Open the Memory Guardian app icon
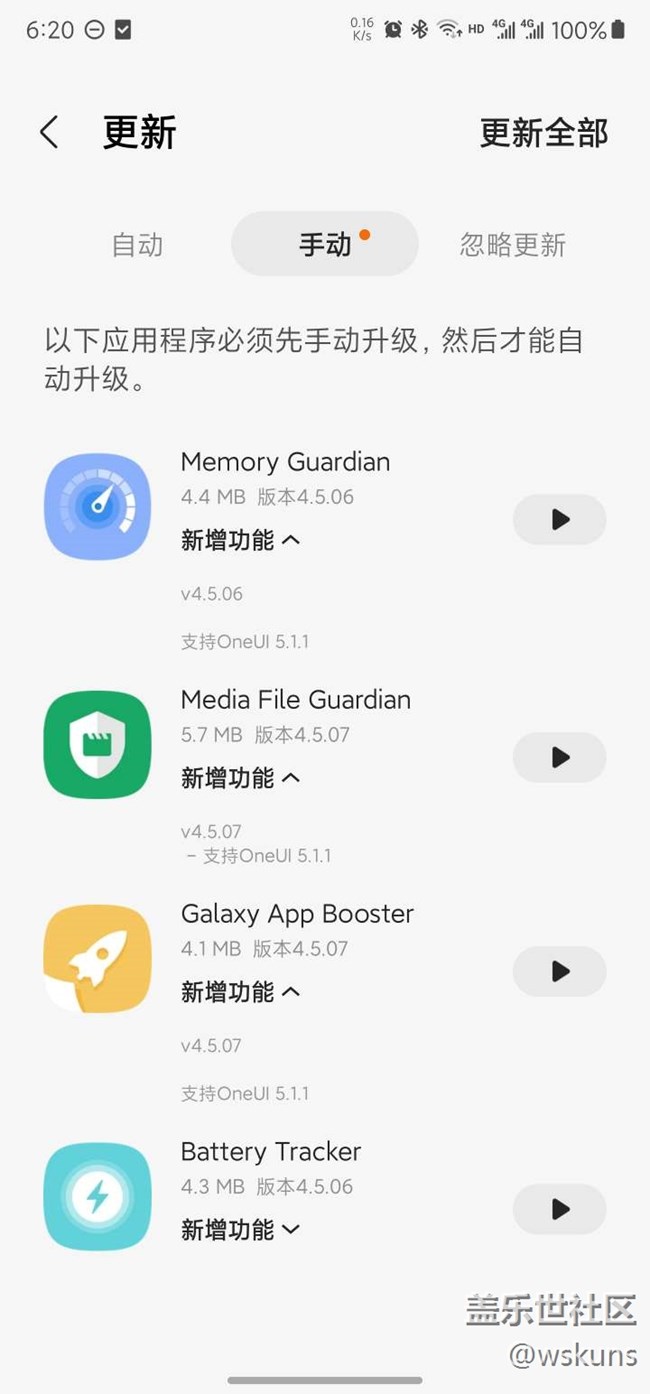 point(97,506)
